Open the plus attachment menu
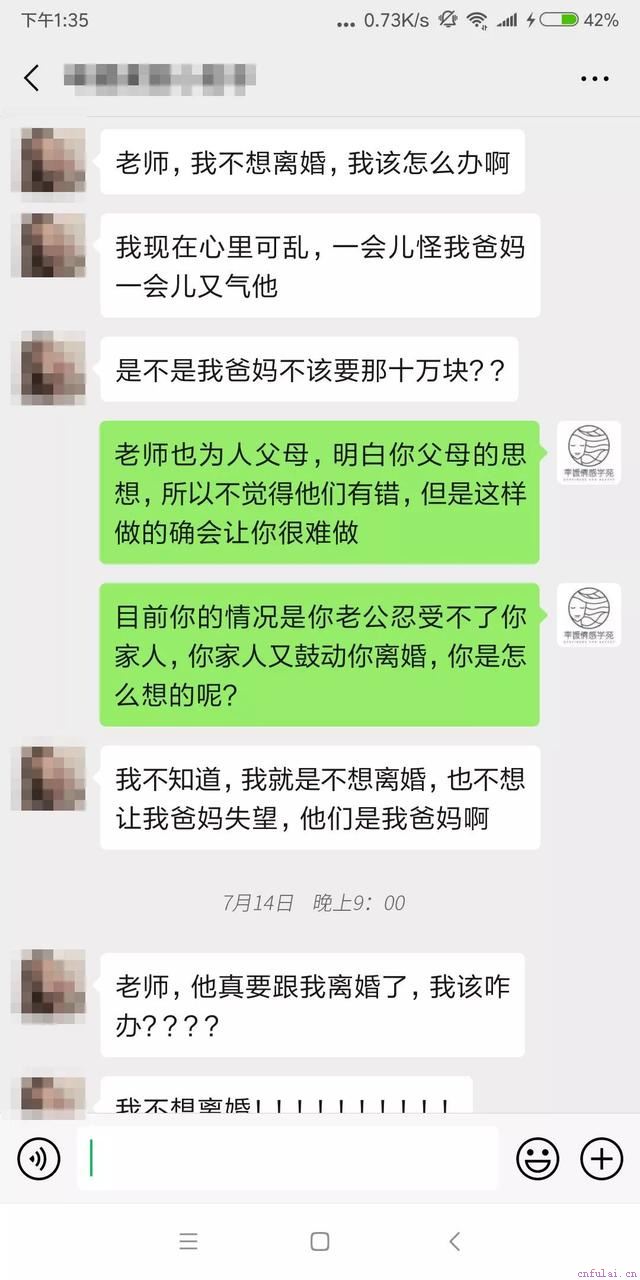The height and width of the screenshot is (1280, 640). (x=601, y=1159)
